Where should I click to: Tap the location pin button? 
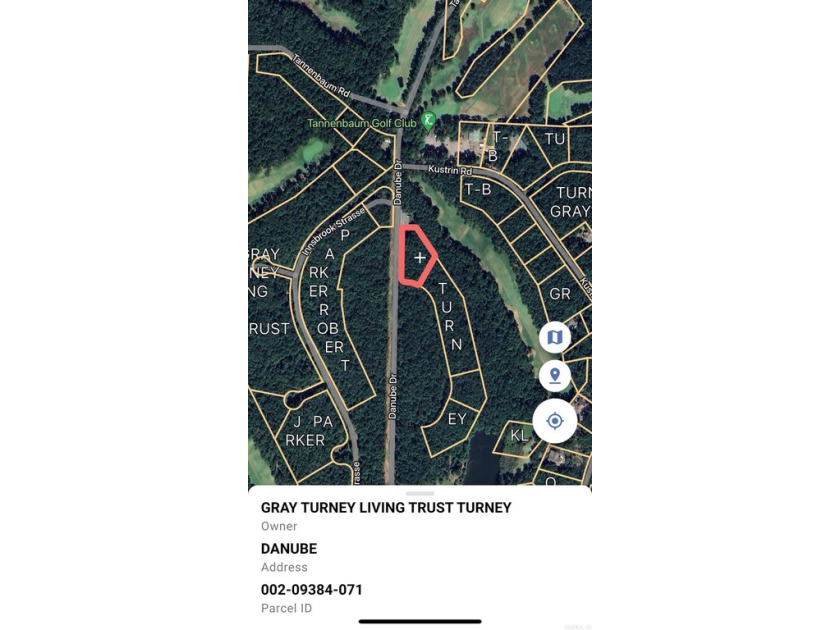pyautogui.click(x=555, y=376)
